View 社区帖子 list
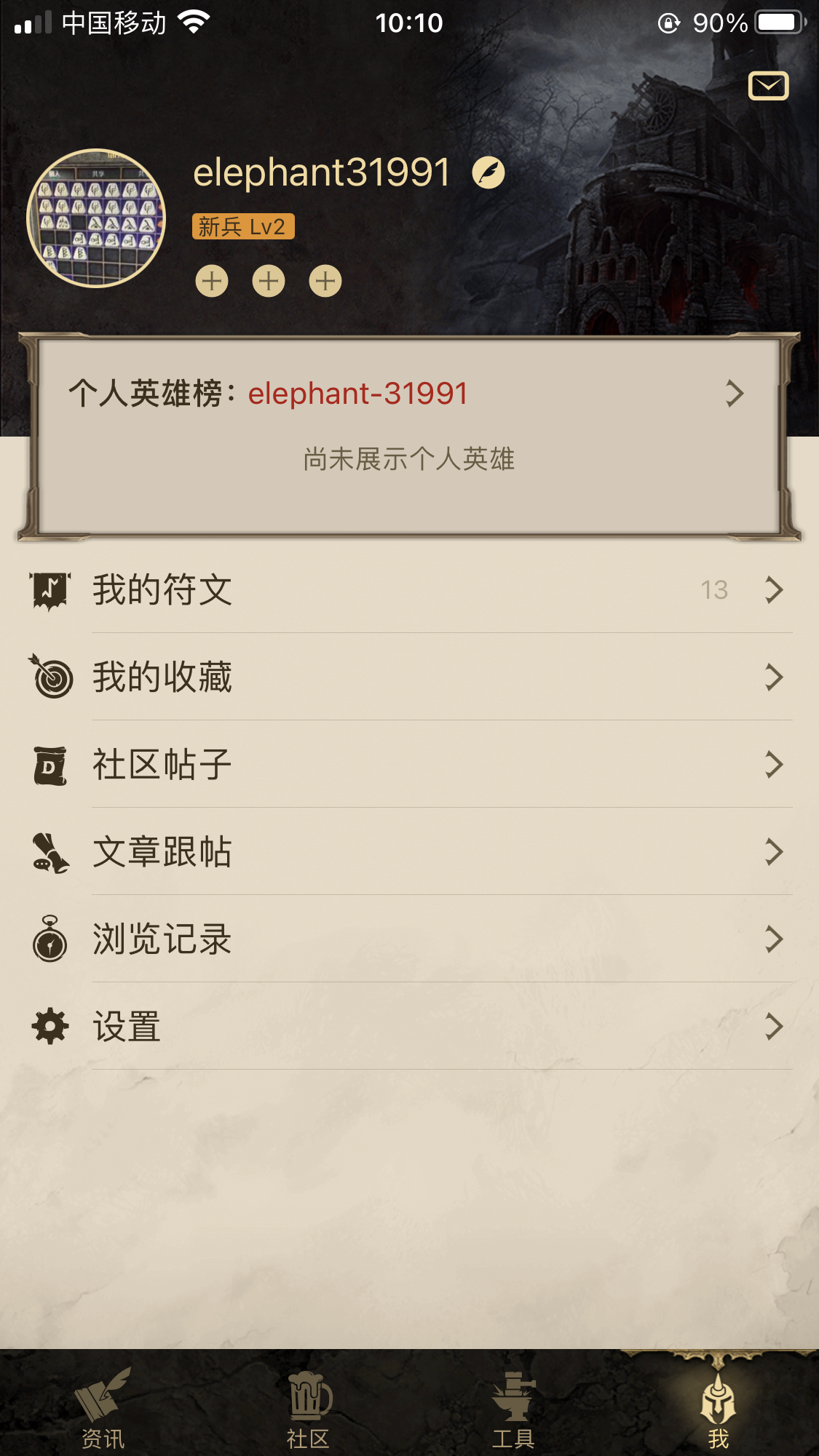The width and height of the screenshot is (819, 1456). 408,764
